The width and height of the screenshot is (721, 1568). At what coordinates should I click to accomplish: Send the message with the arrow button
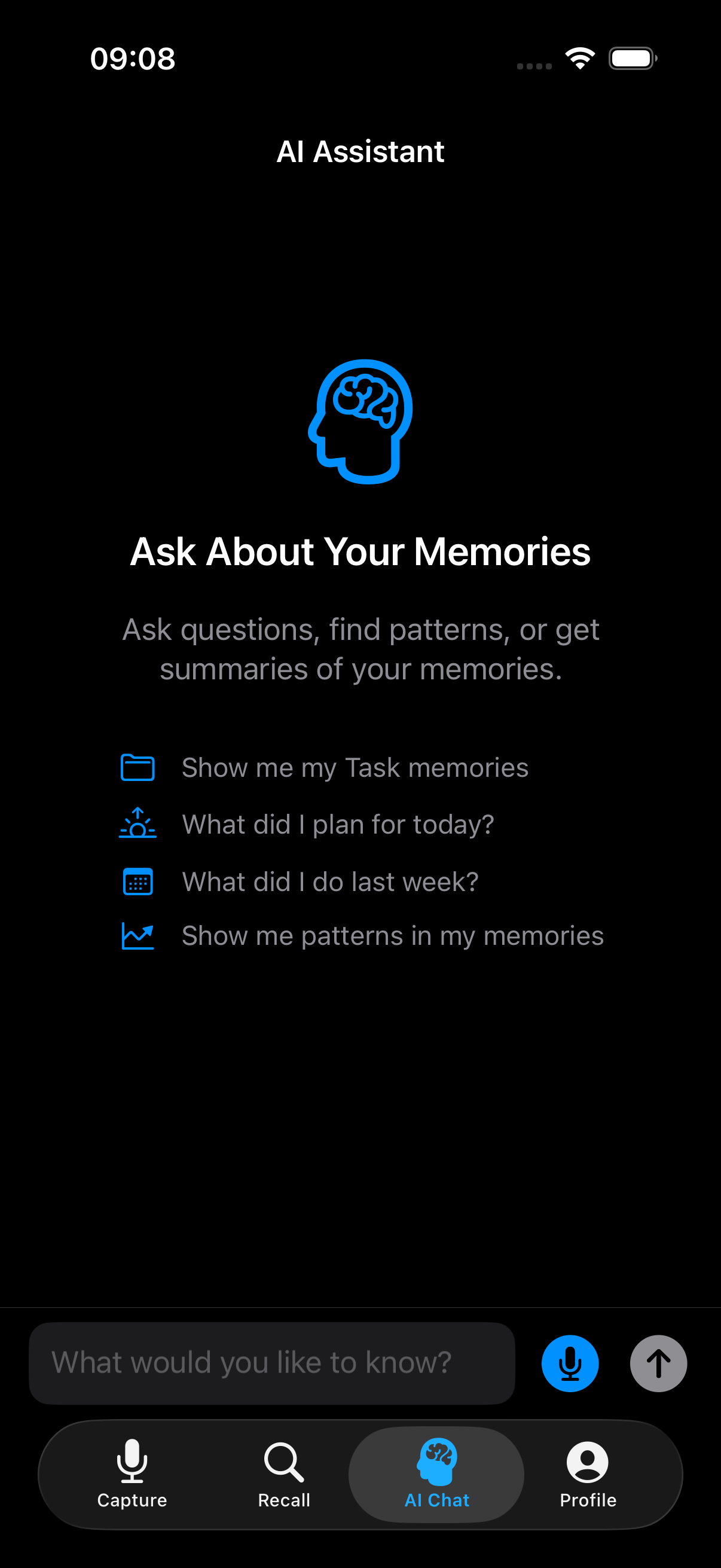point(658,1363)
